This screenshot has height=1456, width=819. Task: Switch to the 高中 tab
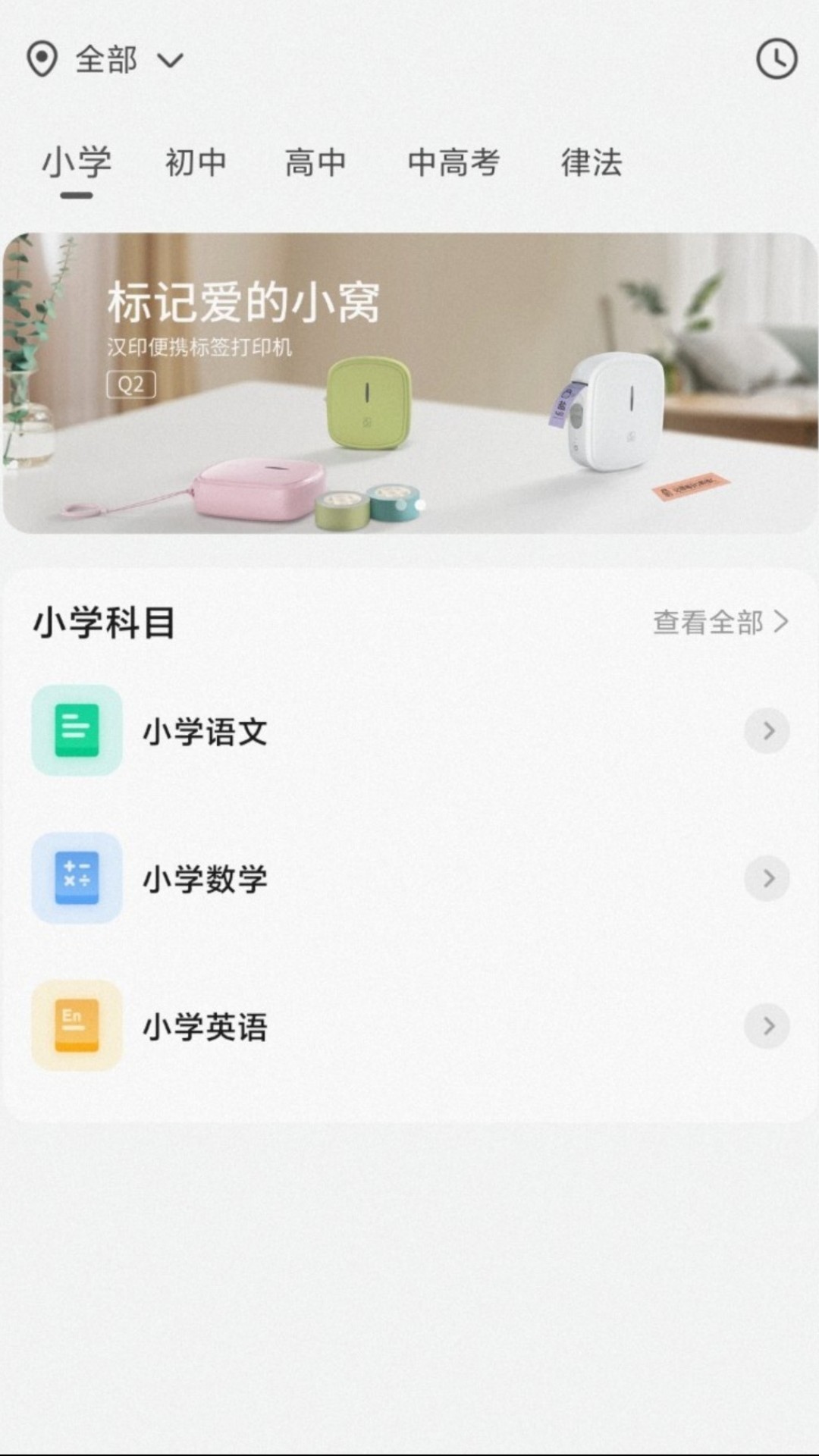[315, 162]
